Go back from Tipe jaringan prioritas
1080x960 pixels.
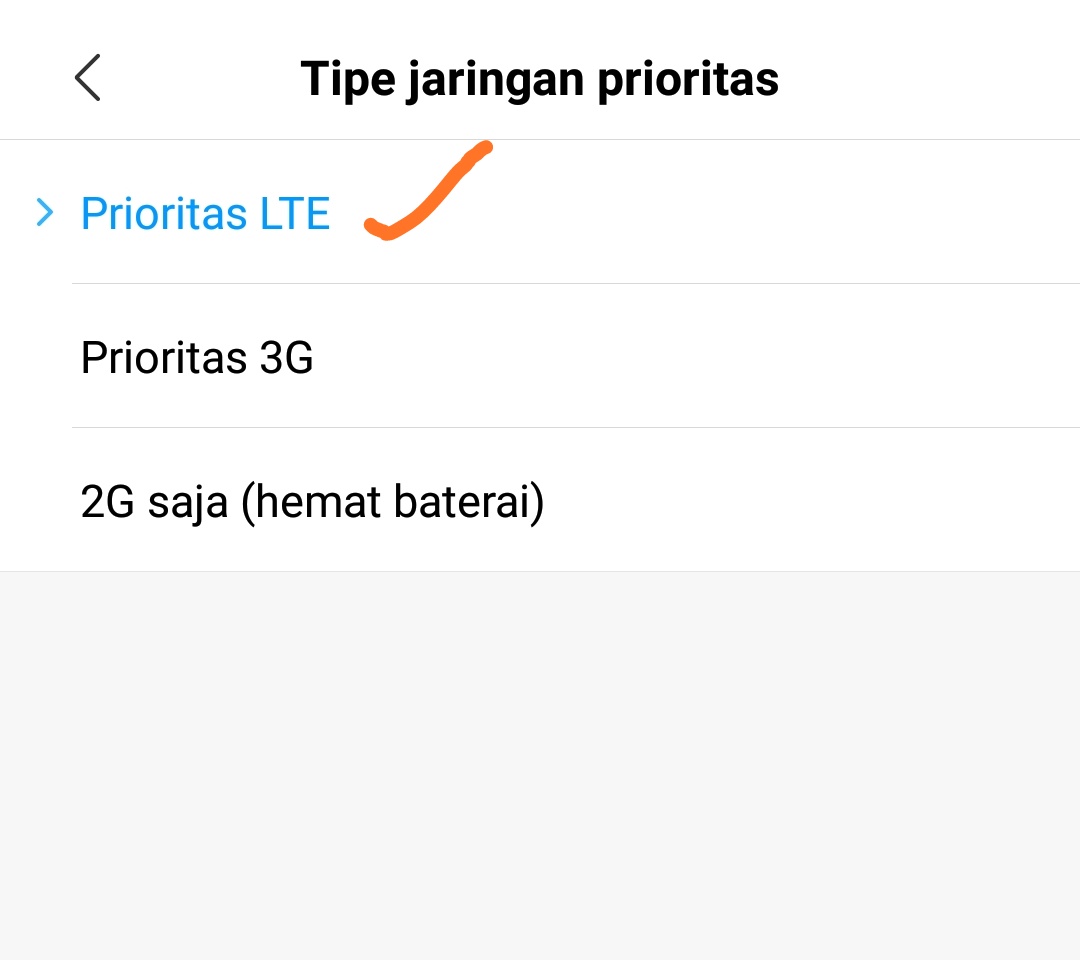point(88,78)
